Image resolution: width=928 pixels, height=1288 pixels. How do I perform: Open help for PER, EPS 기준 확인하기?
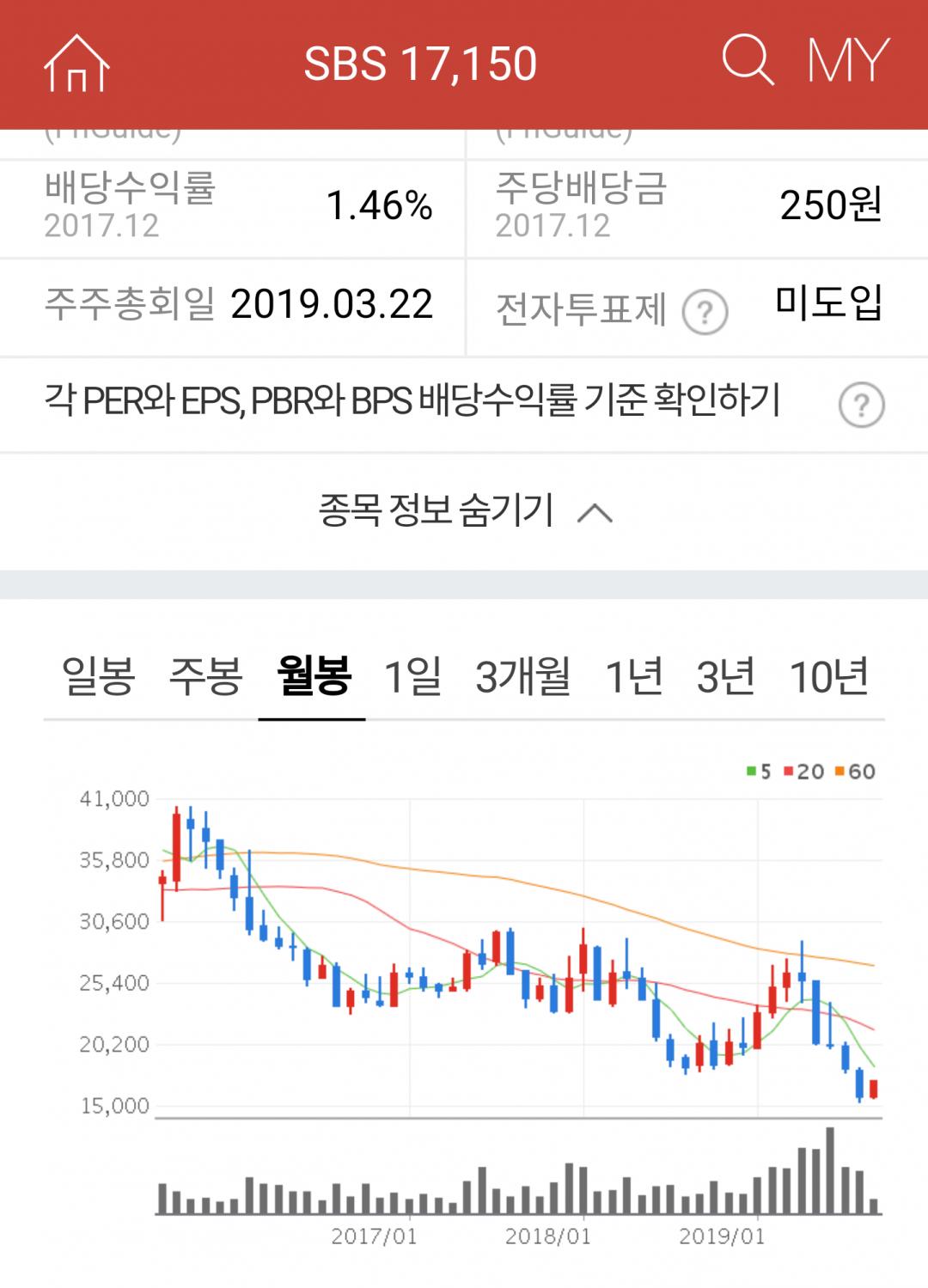(861, 404)
